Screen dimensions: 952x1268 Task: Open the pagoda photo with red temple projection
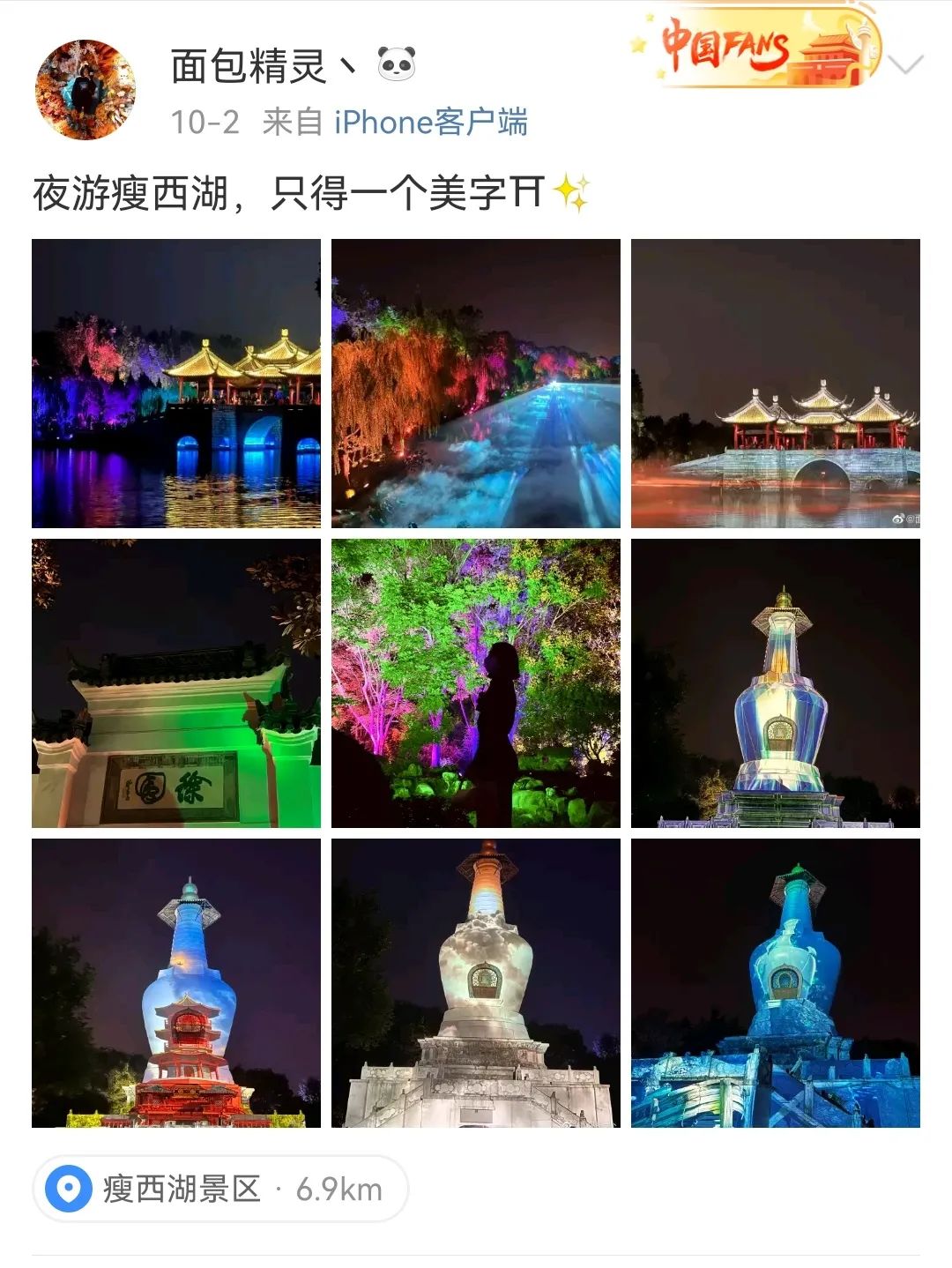pyautogui.click(x=176, y=983)
